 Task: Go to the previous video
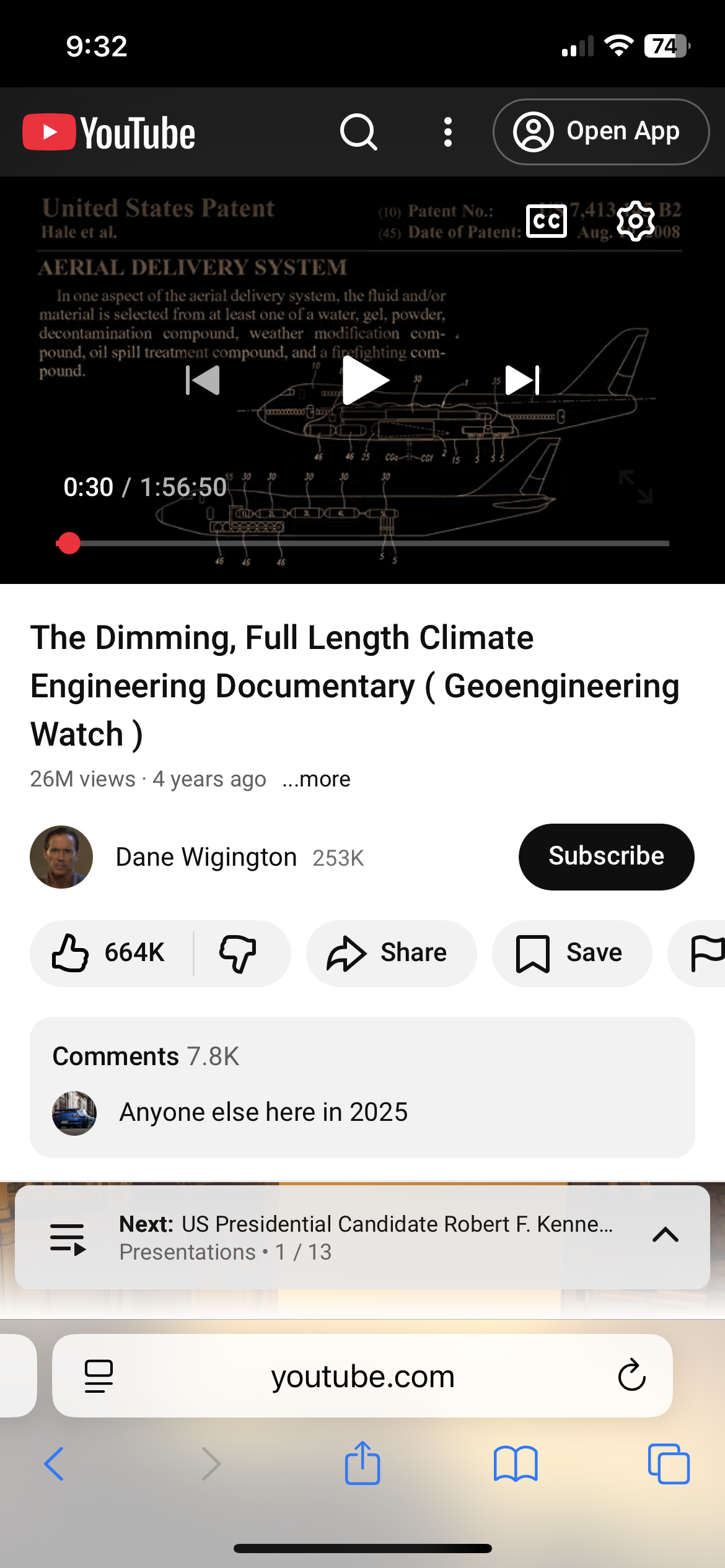203,380
